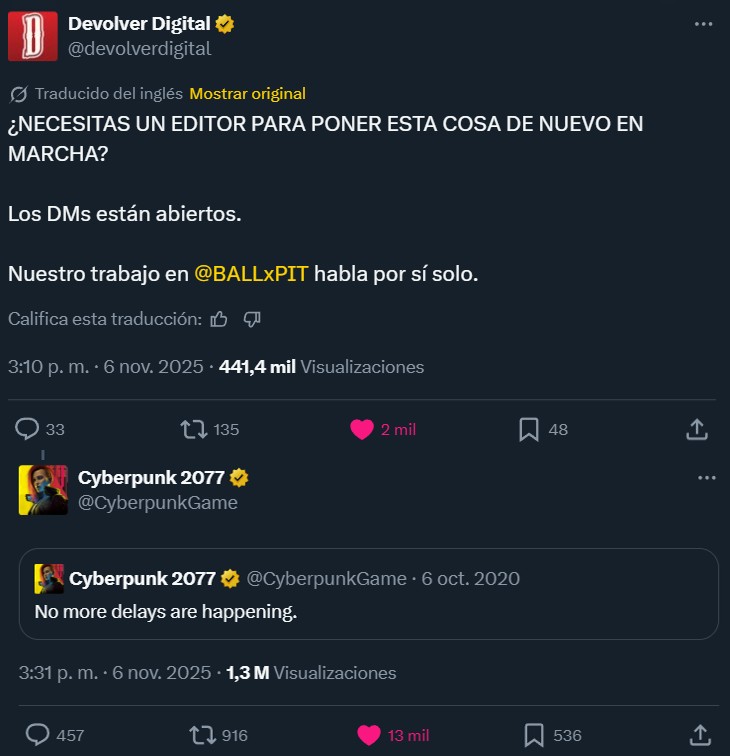This screenshot has height=756, width=730.
Task: Unlike the Cyberpunk 2077 tweet
Action: [x=368, y=735]
